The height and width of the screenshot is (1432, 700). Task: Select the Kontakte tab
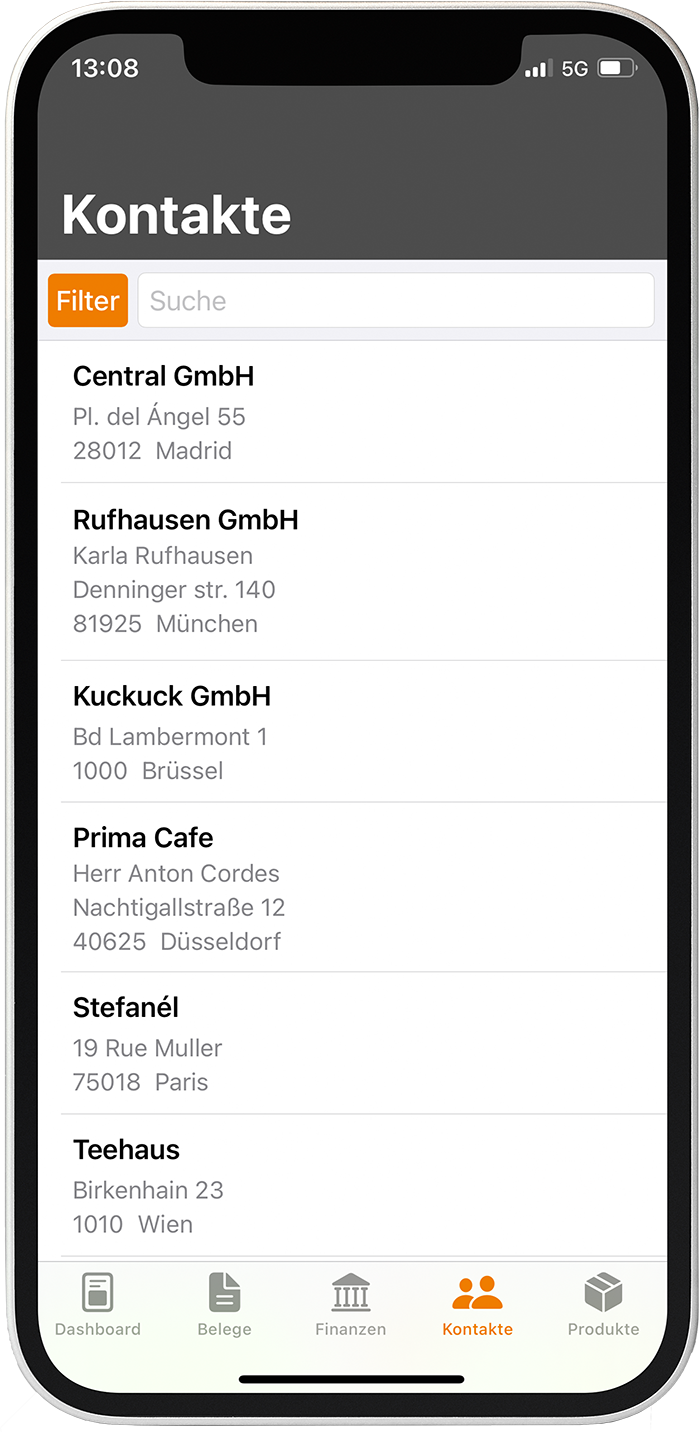pyautogui.click(x=477, y=1304)
